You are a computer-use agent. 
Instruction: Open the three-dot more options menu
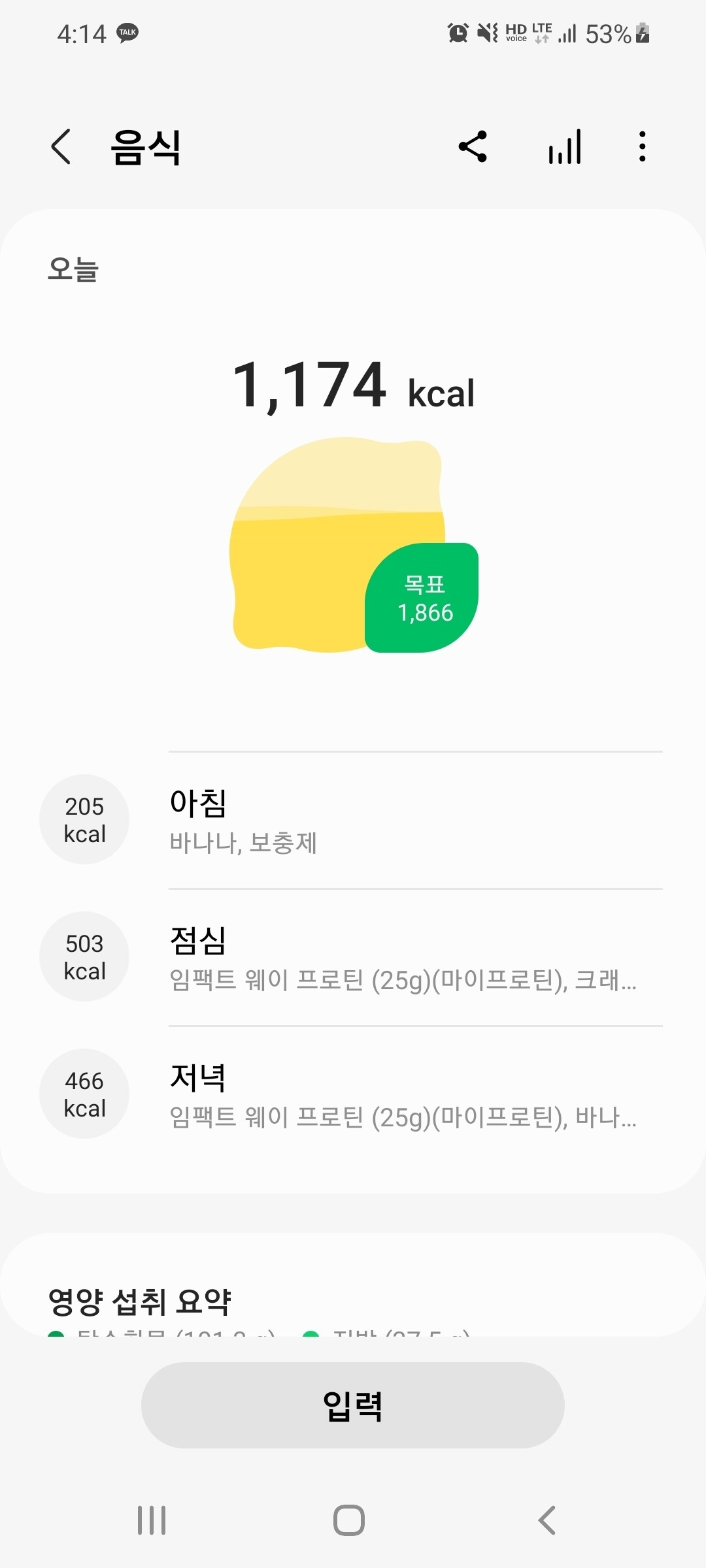[641, 147]
